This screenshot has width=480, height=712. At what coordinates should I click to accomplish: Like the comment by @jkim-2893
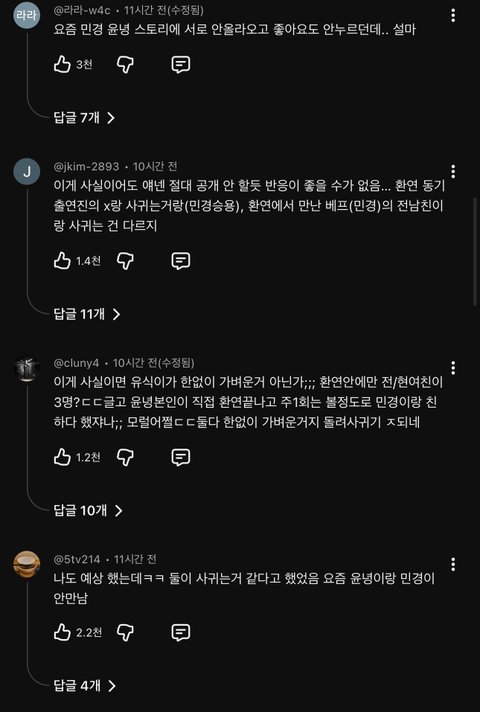click(x=62, y=261)
